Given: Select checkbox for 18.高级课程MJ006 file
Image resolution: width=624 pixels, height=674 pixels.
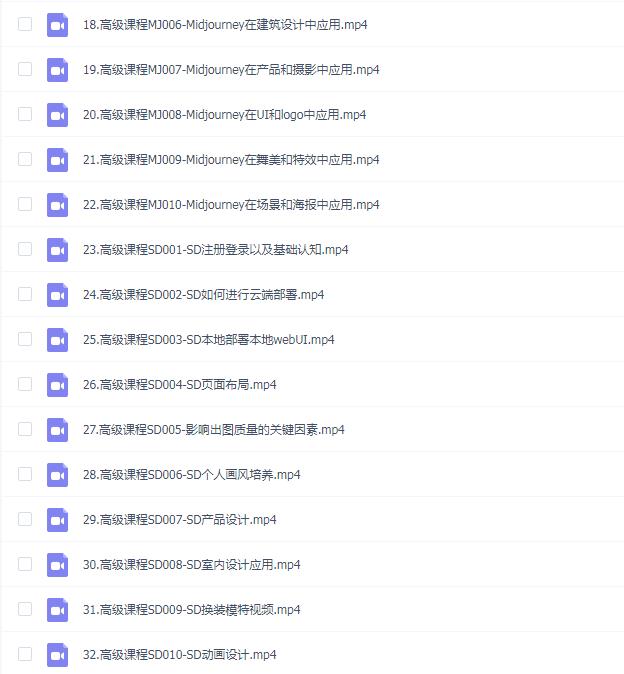Looking at the screenshot, I should [x=25, y=24].
